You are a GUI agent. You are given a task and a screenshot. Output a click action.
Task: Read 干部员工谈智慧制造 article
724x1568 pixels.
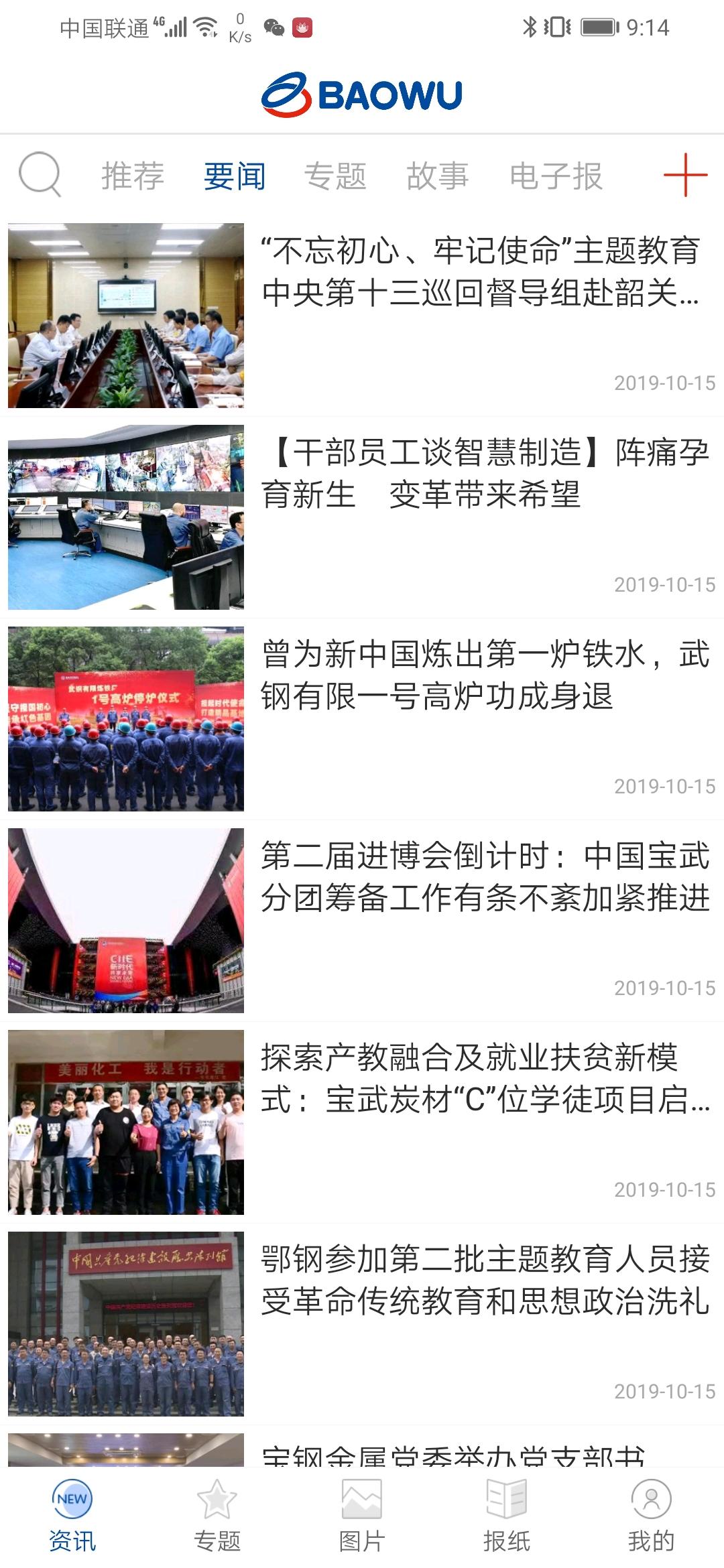(484, 473)
